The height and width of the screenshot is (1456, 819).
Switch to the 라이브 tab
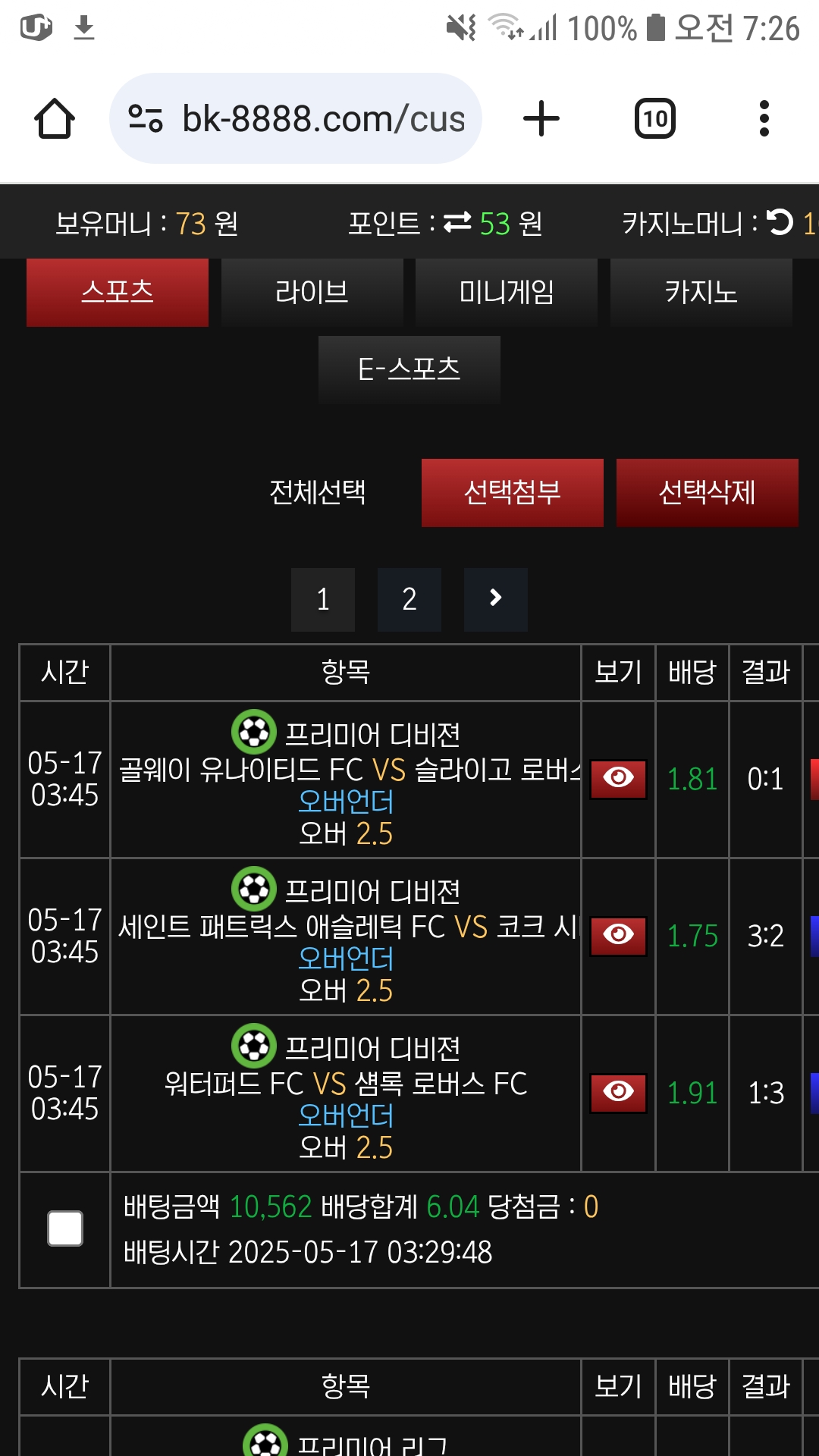click(x=312, y=292)
